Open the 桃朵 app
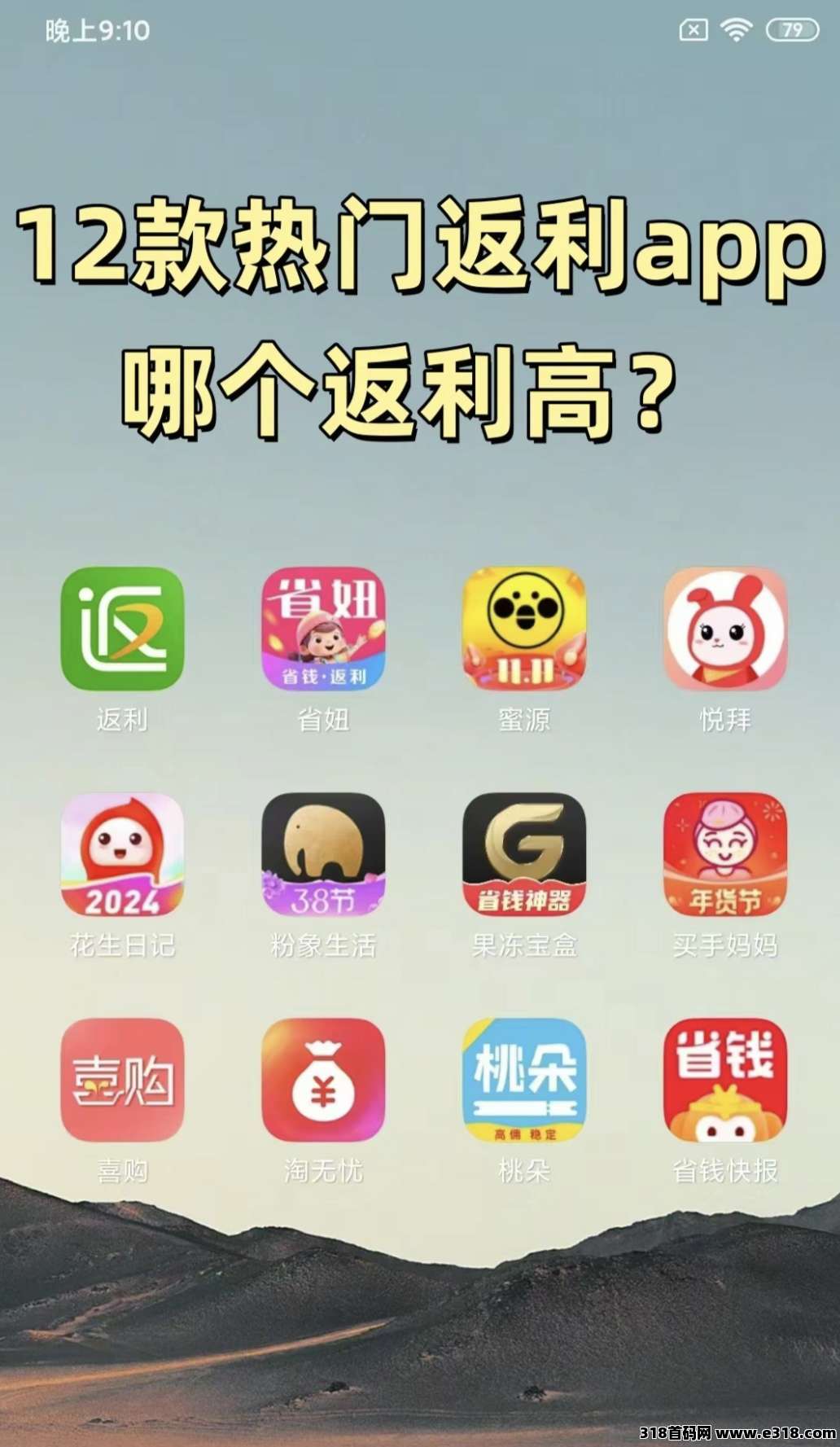 (524, 1080)
